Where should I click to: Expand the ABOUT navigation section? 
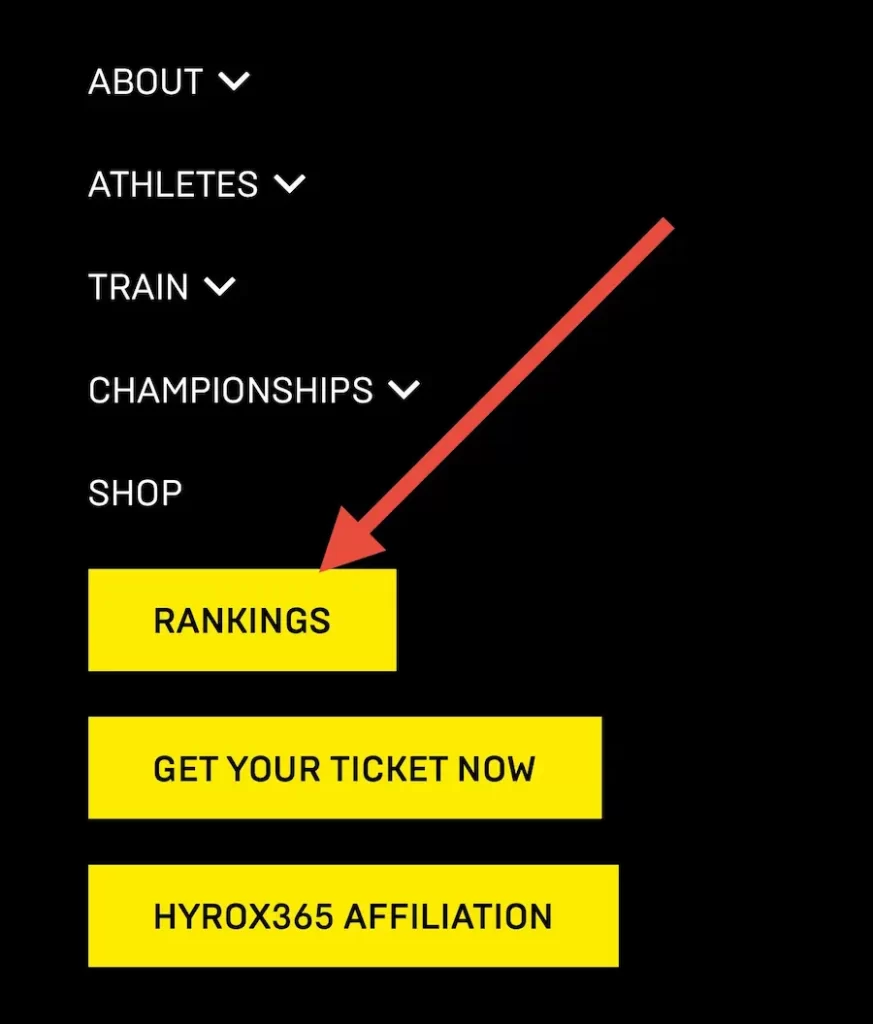pyautogui.click(x=233, y=82)
